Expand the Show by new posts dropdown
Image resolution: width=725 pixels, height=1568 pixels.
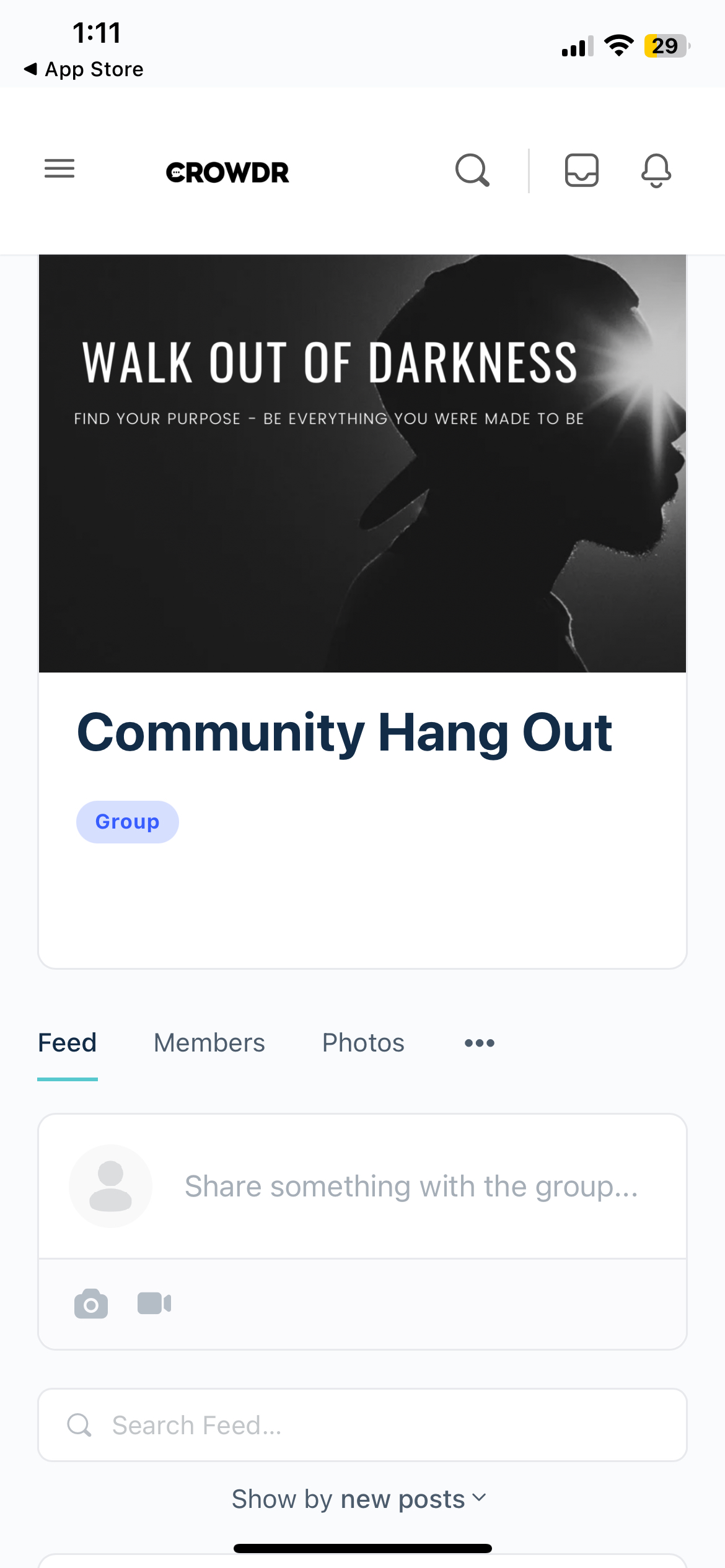(x=359, y=1499)
